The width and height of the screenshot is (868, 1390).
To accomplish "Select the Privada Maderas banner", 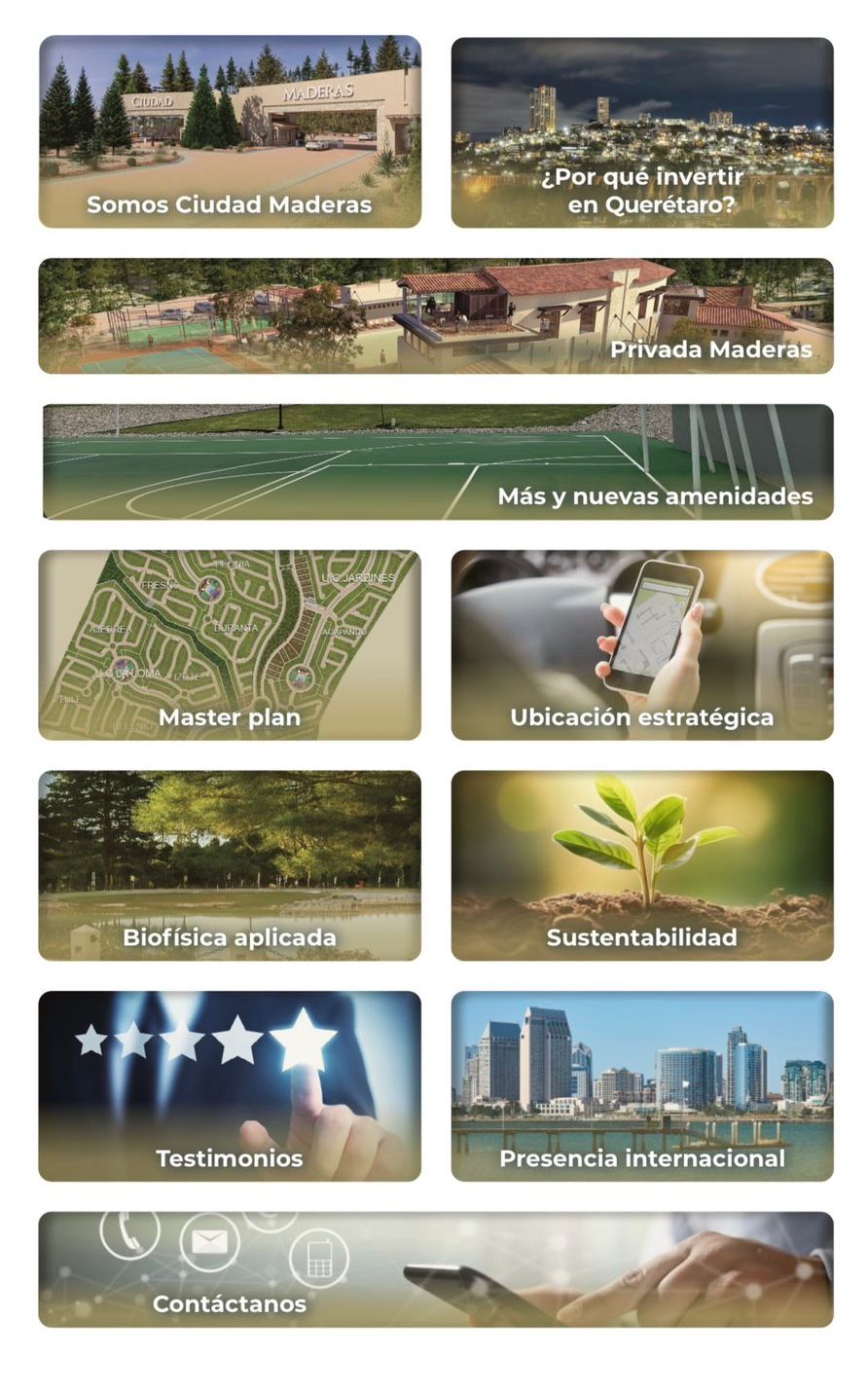I will 436,315.
